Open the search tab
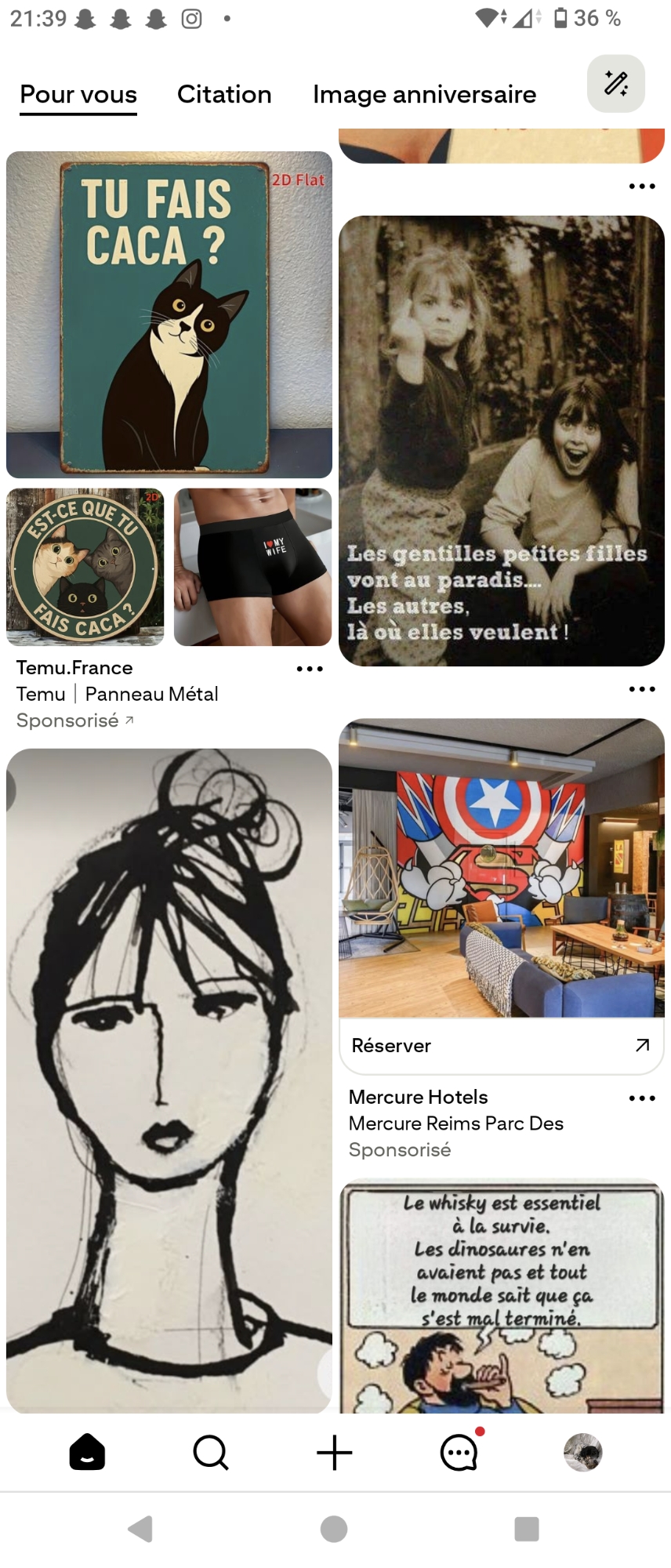Image resolution: width=671 pixels, height=1568 pixels. (x=210, y=1453)
